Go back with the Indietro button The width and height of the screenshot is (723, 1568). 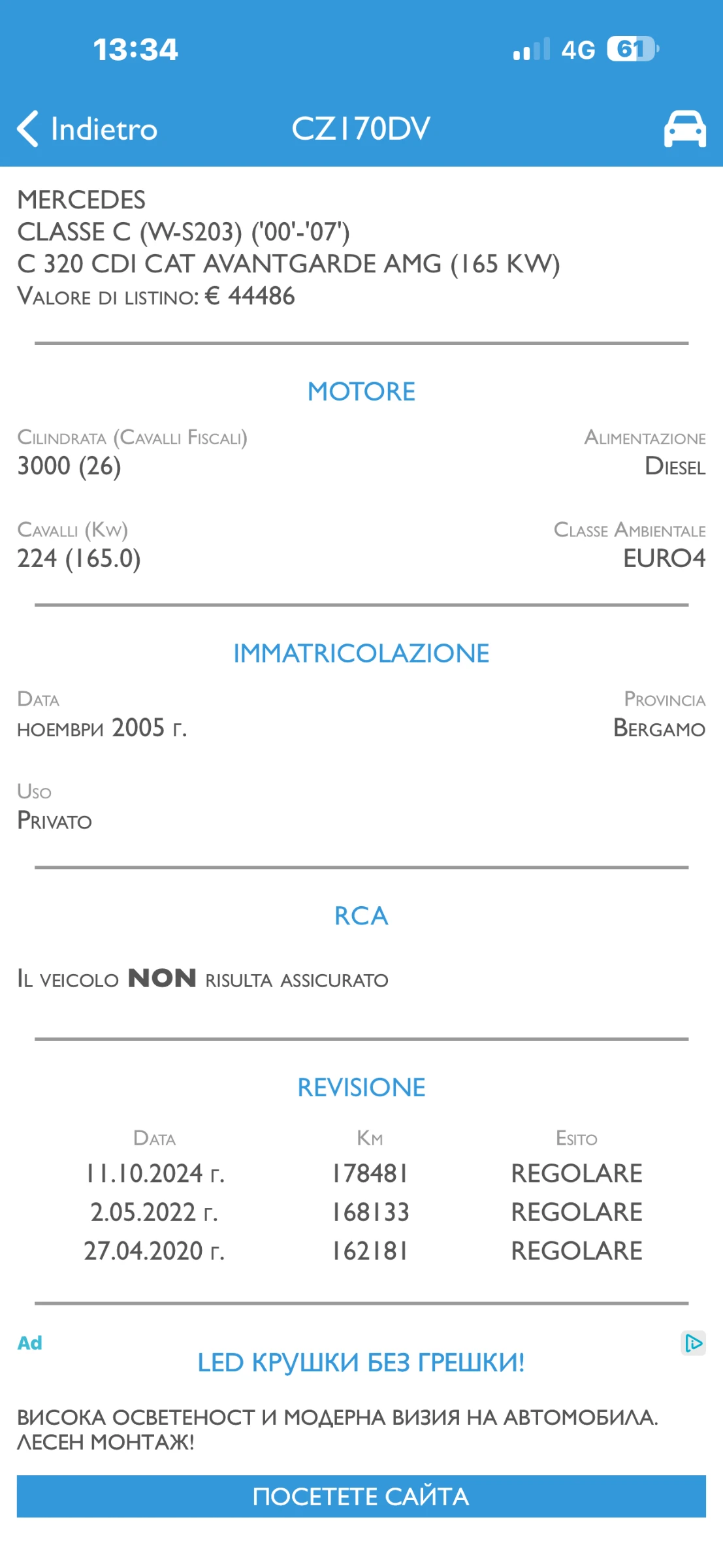pyautogui.click(x=88, y=129)
